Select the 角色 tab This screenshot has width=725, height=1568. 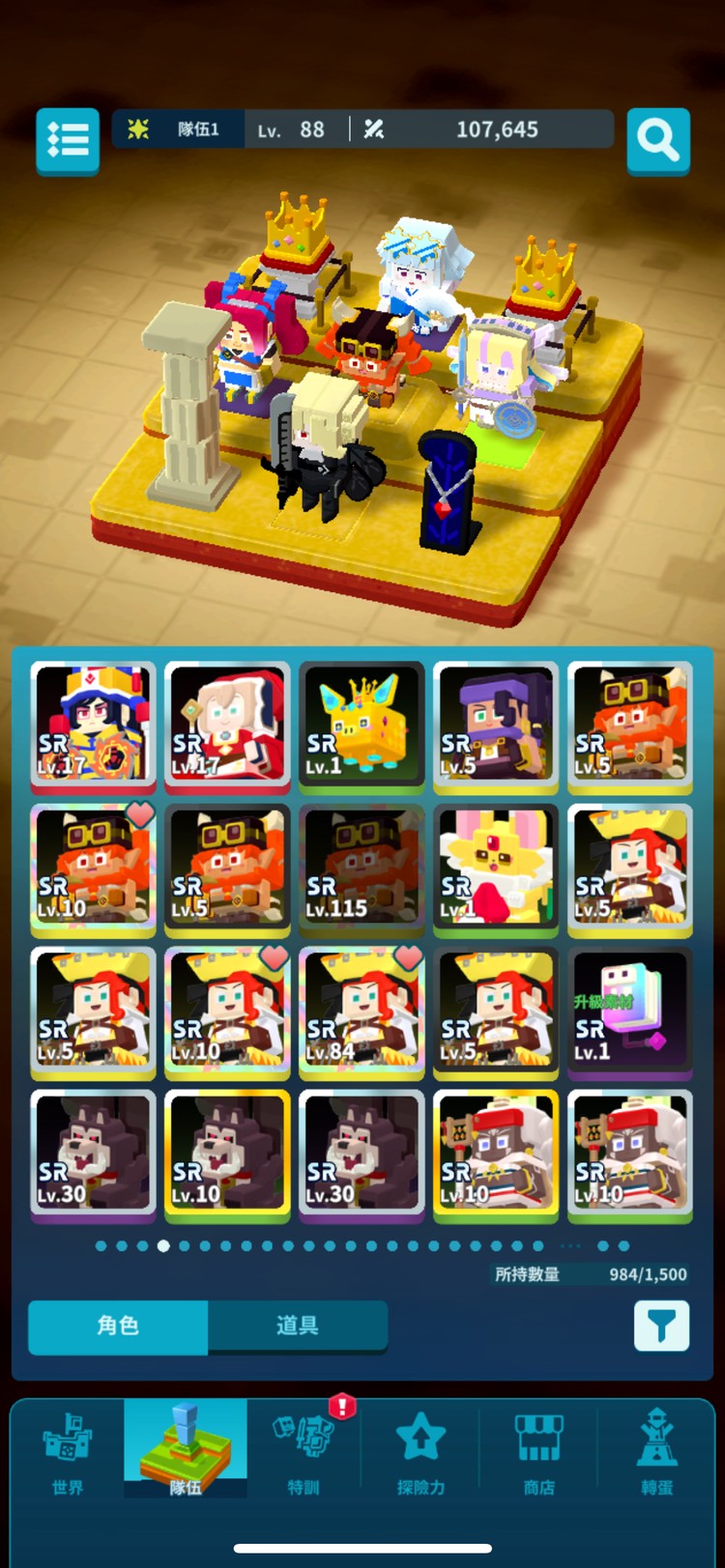(x=118, y=1326)
